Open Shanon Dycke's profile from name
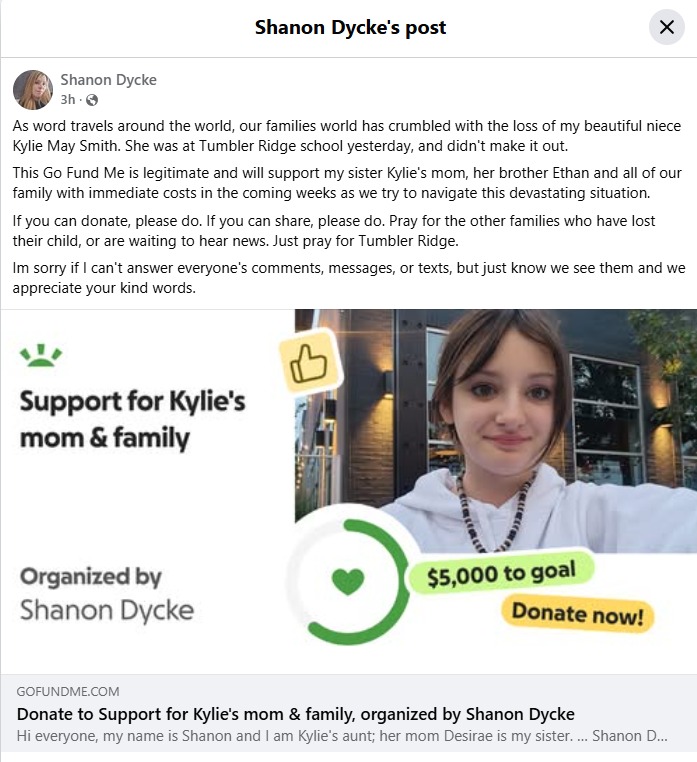The height and width of the screenshot is (762, 697). tap(108, 80)
